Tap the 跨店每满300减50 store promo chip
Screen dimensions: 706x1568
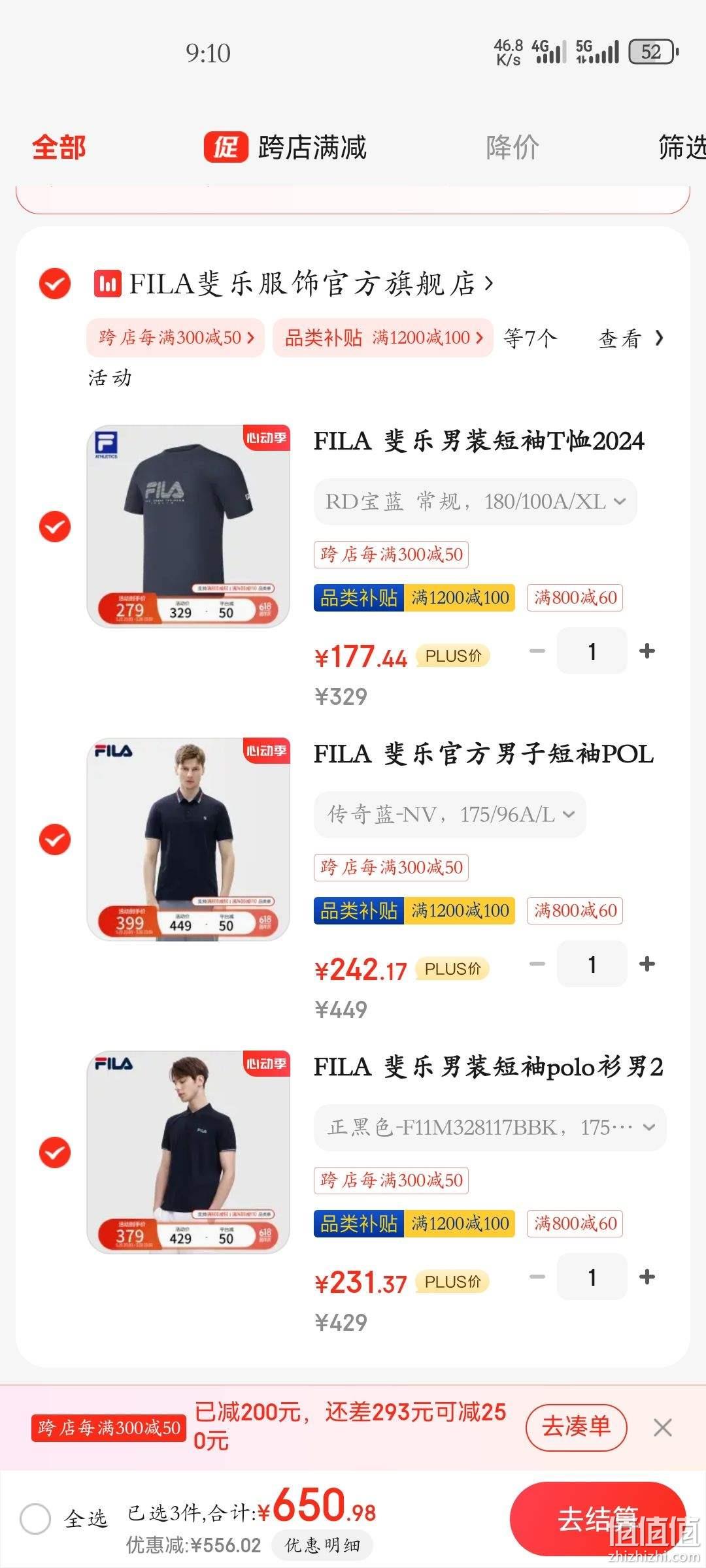click(x=175, y=338)
